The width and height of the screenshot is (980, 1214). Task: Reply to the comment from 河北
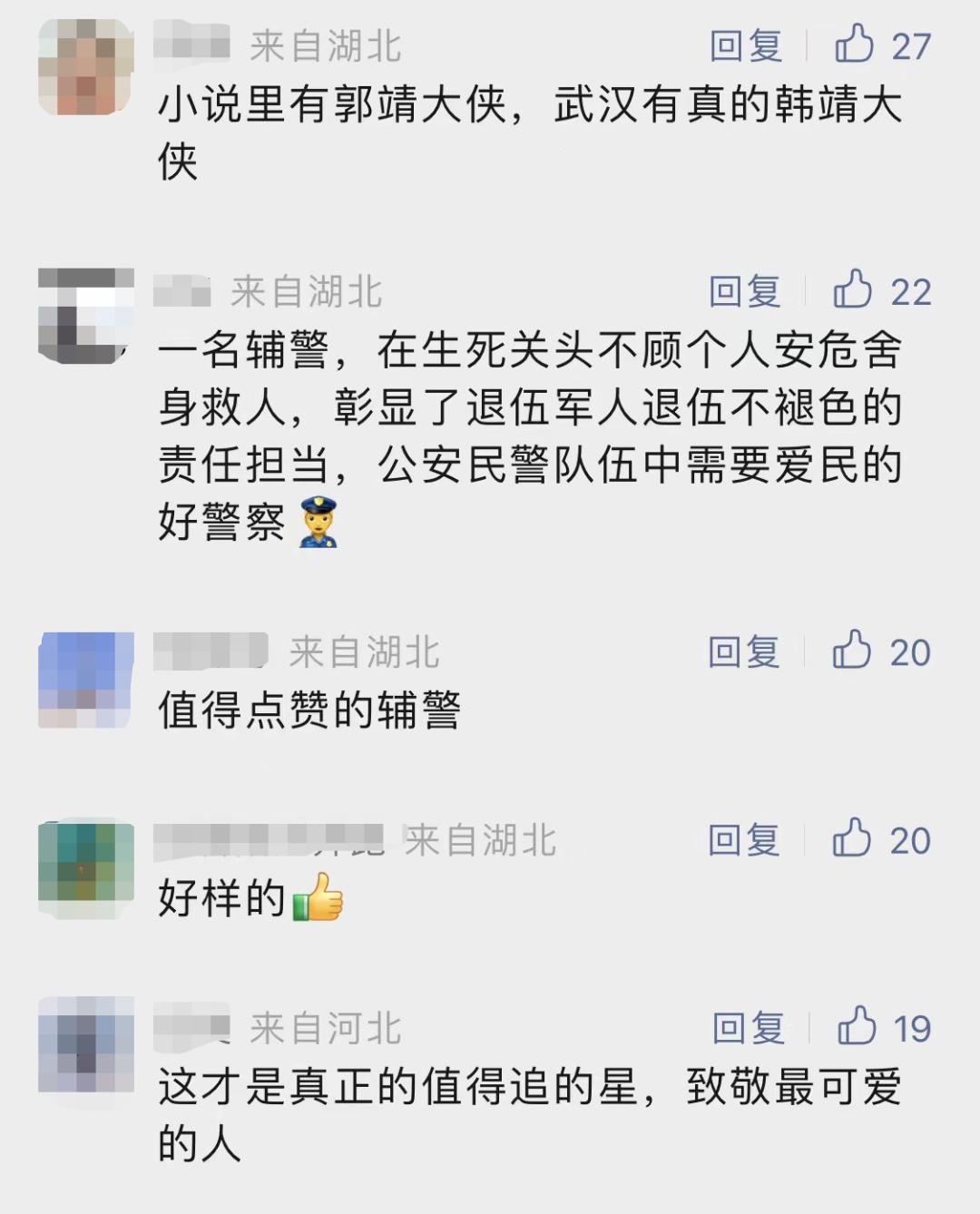coord(748,1029)
